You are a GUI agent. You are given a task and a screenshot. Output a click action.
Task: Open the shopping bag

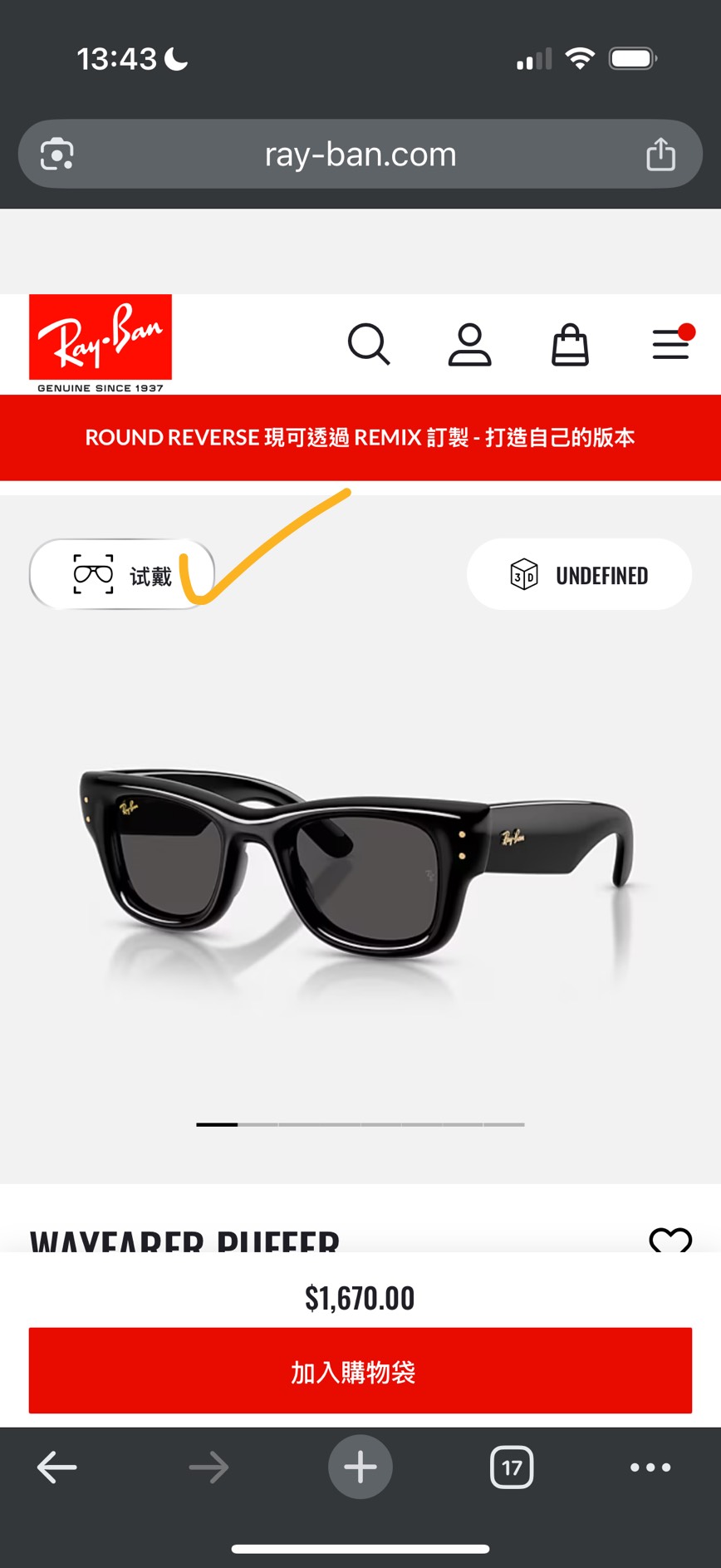pos(570,344)
